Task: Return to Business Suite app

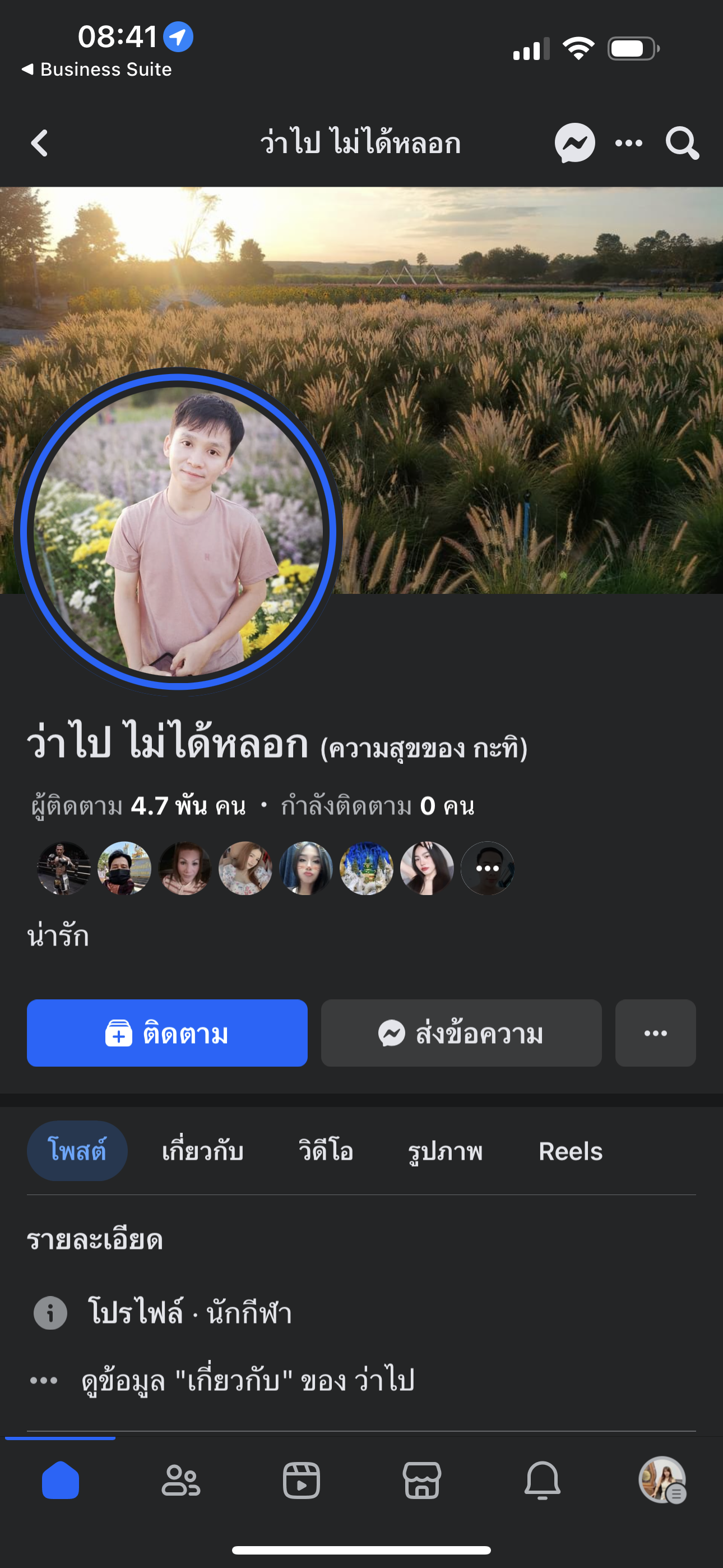Action: (98, 70)
